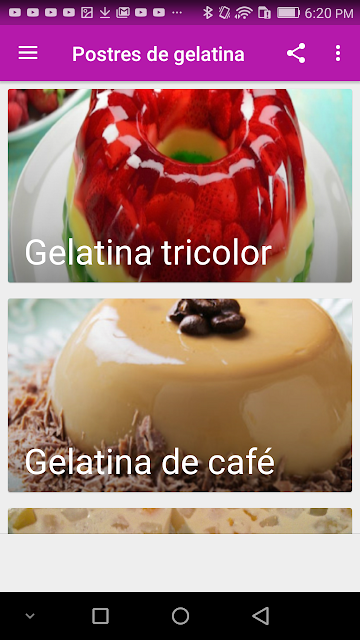Open the three-dot overflow menu
This screenshot has width=360, height=640.
338,53
